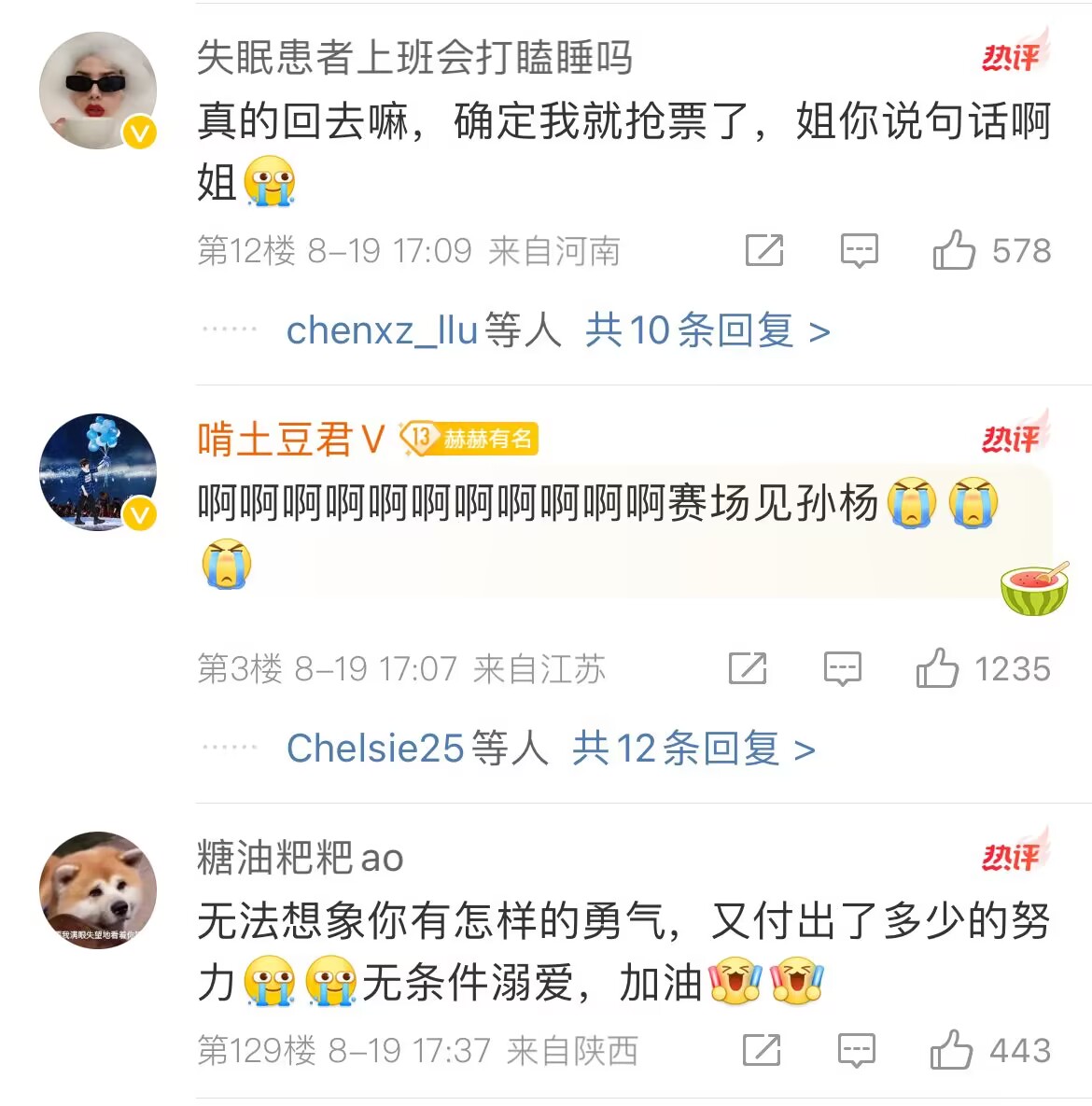
Task: View 啃土豆君V's profile avatar
Action: click(x=98, y=472)
